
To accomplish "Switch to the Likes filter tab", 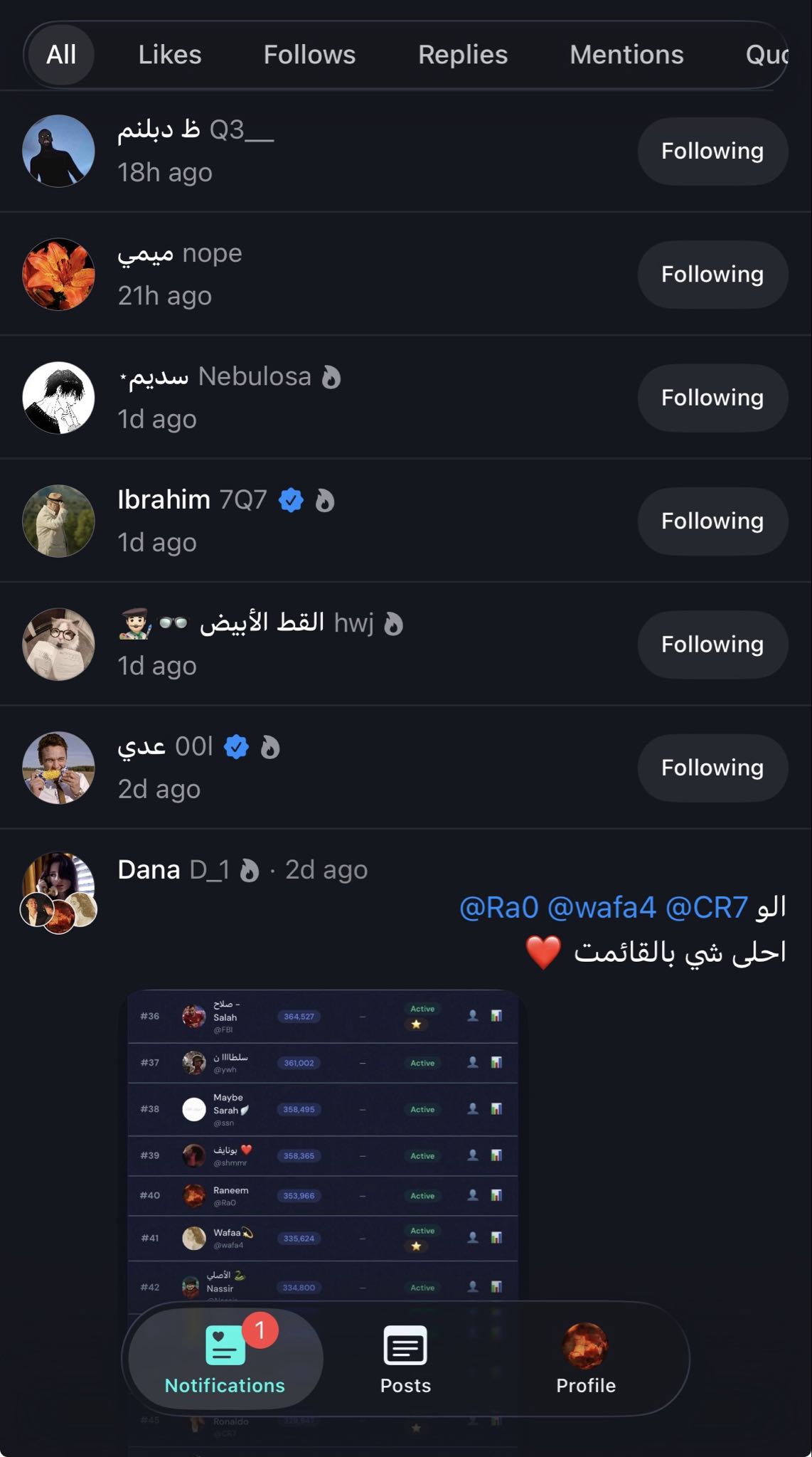I will click(x=169, y=55).
